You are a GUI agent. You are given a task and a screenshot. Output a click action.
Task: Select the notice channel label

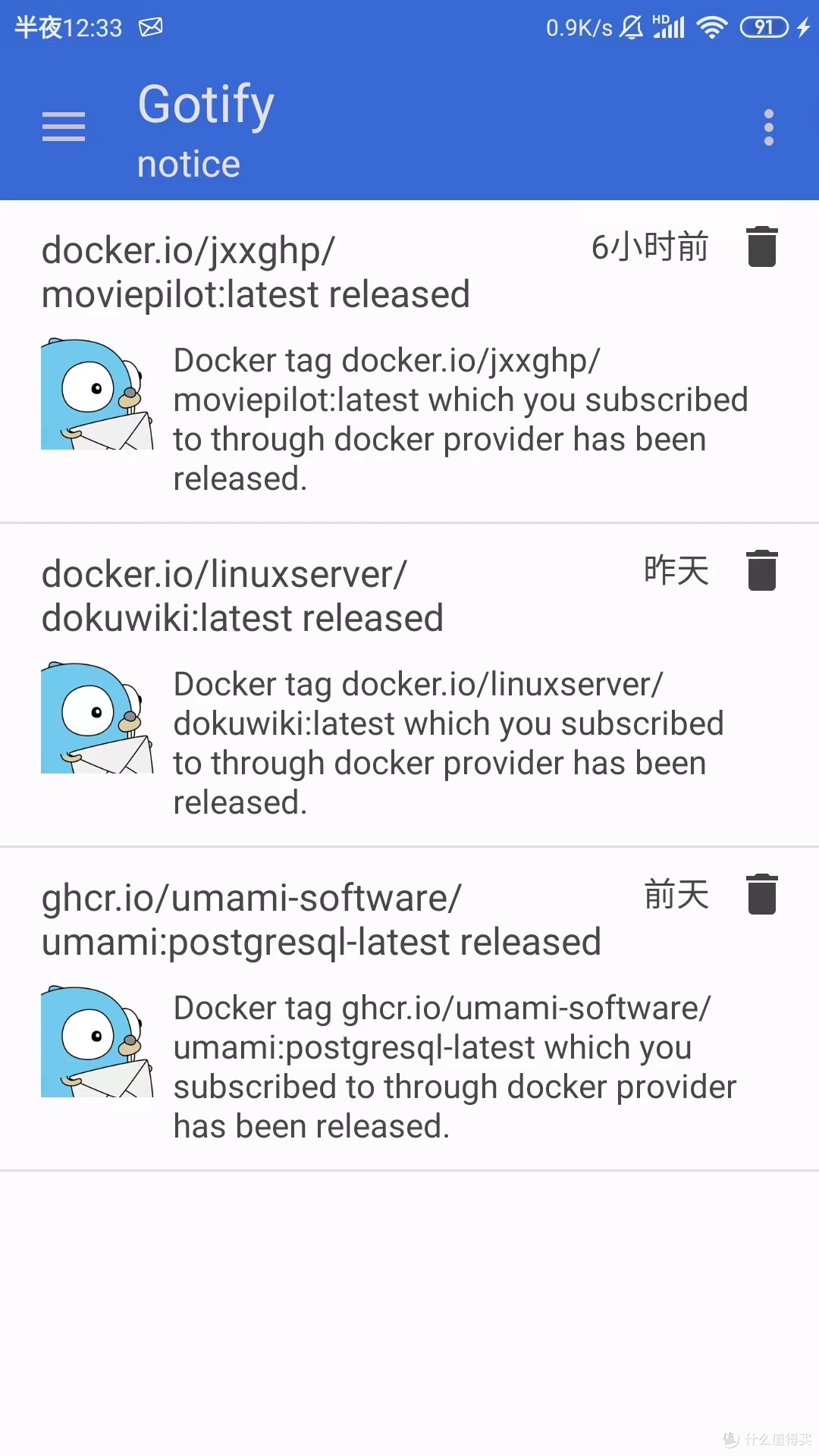pyautogui.click(x=188, y=162)
